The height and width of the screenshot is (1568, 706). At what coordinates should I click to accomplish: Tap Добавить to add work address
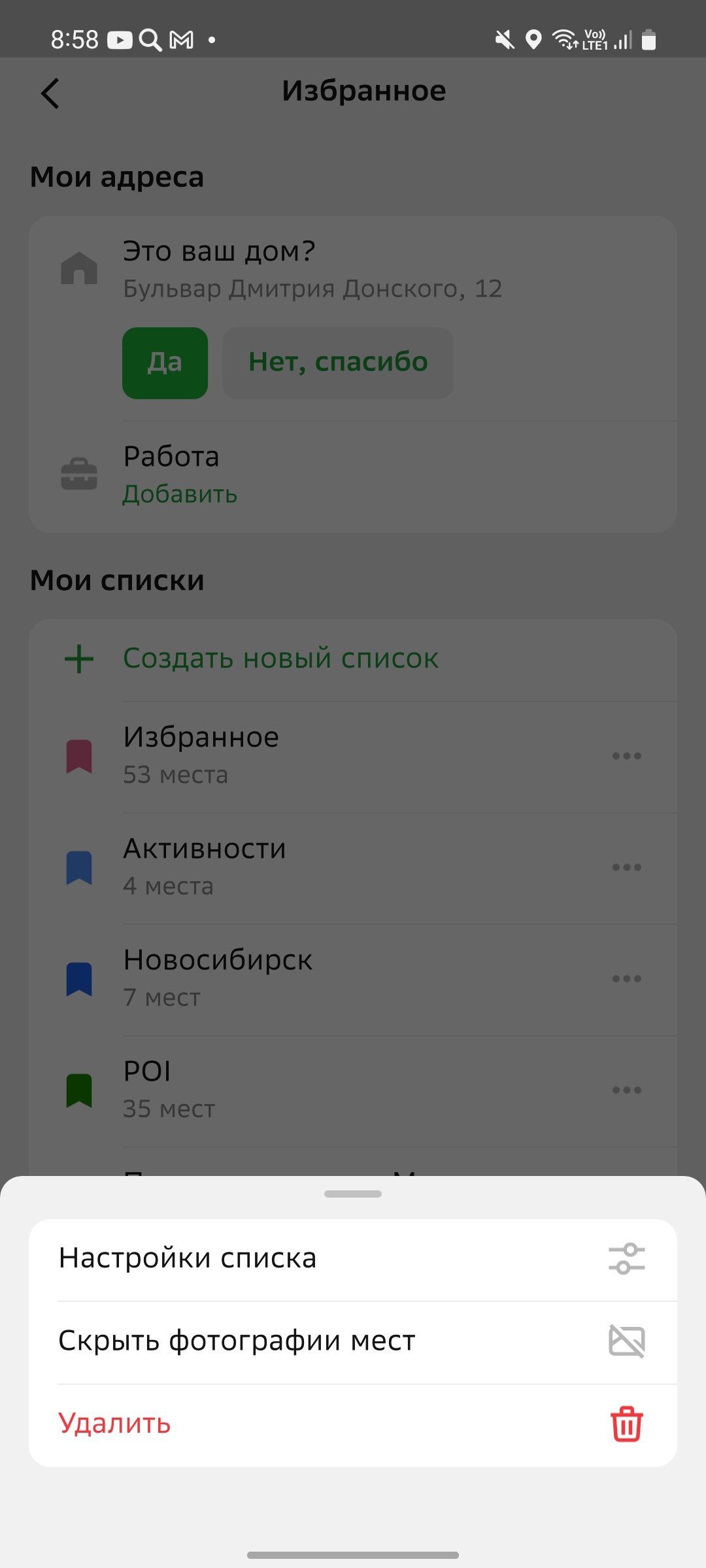(180, 495)
